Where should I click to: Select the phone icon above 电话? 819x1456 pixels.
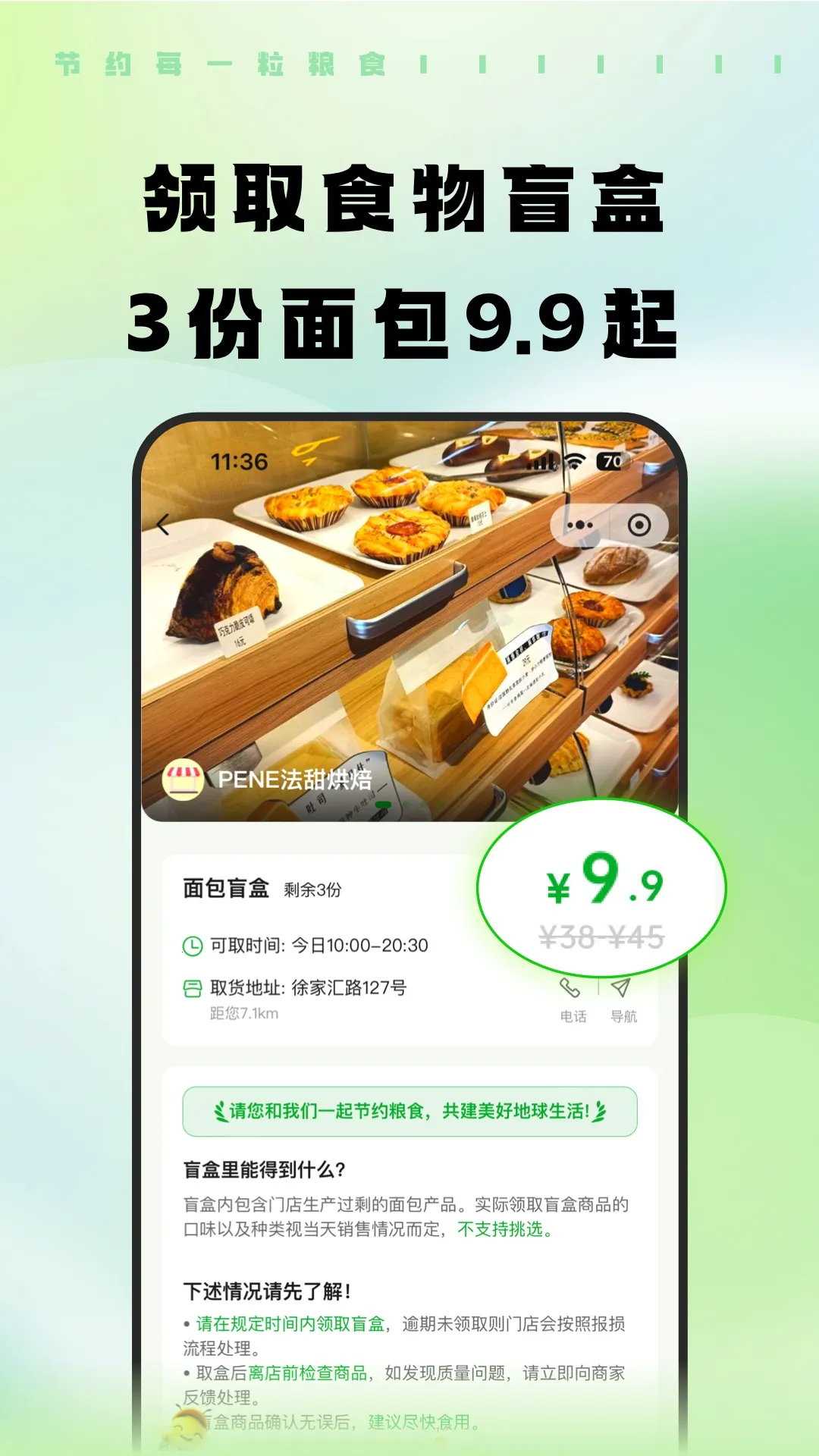[x=570, y=988]
